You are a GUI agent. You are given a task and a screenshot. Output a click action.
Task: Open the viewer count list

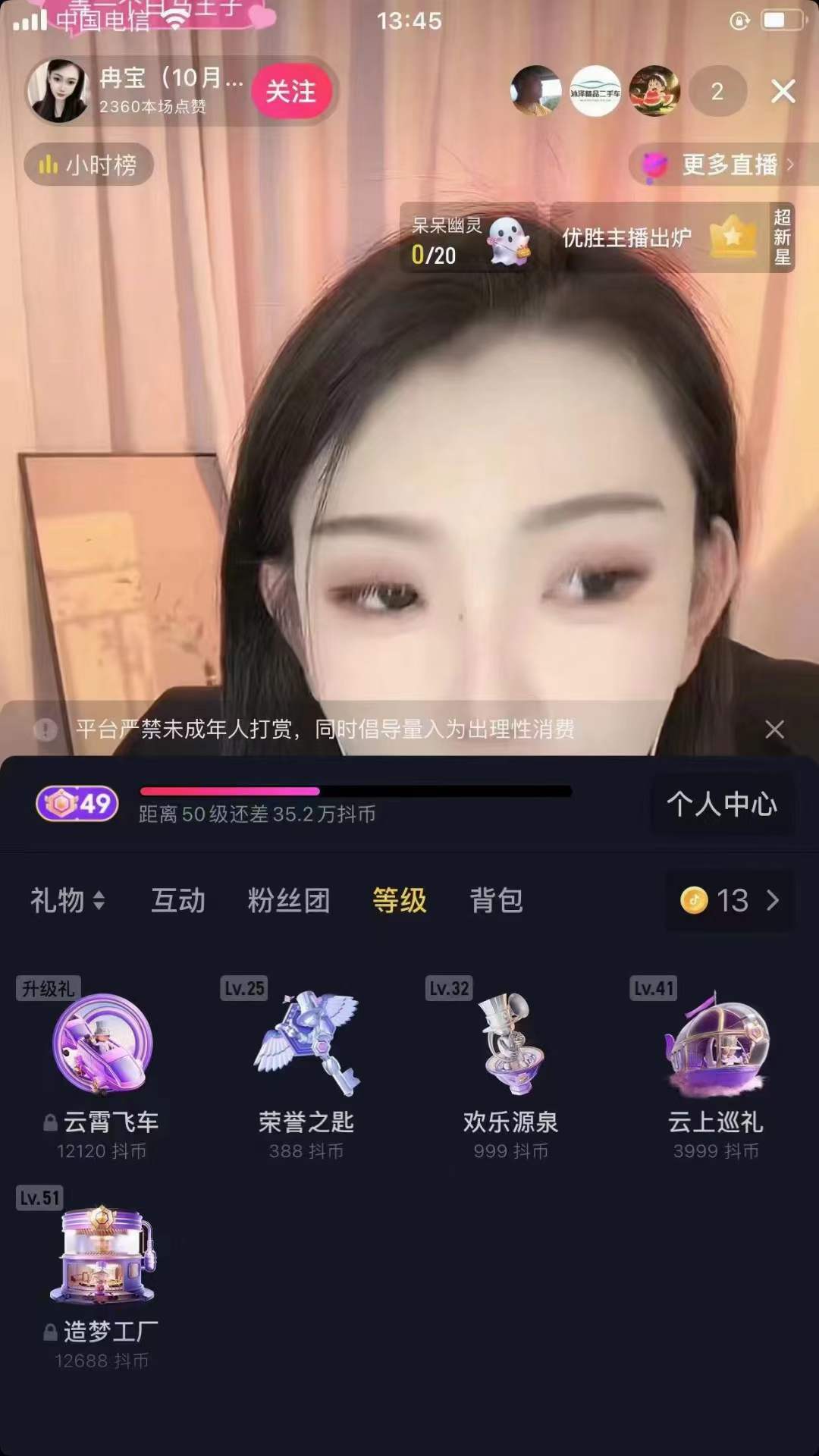(717, 92)
